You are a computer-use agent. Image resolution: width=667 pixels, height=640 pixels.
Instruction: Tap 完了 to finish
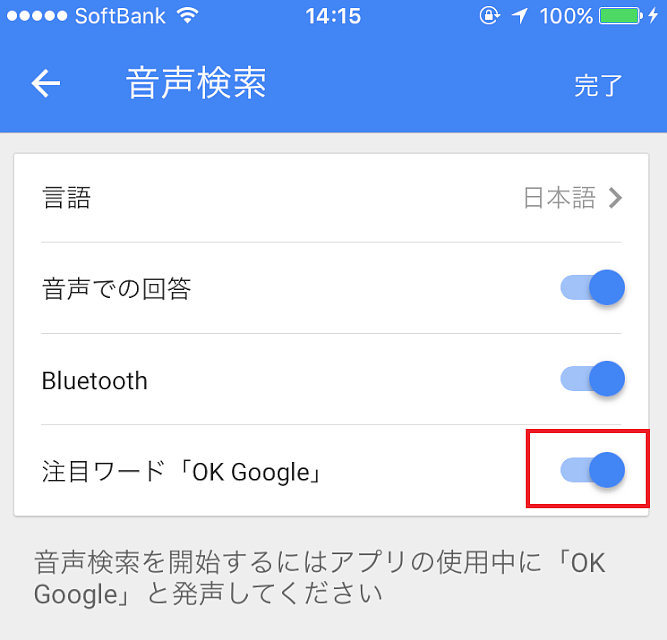(x=598, y=85)
